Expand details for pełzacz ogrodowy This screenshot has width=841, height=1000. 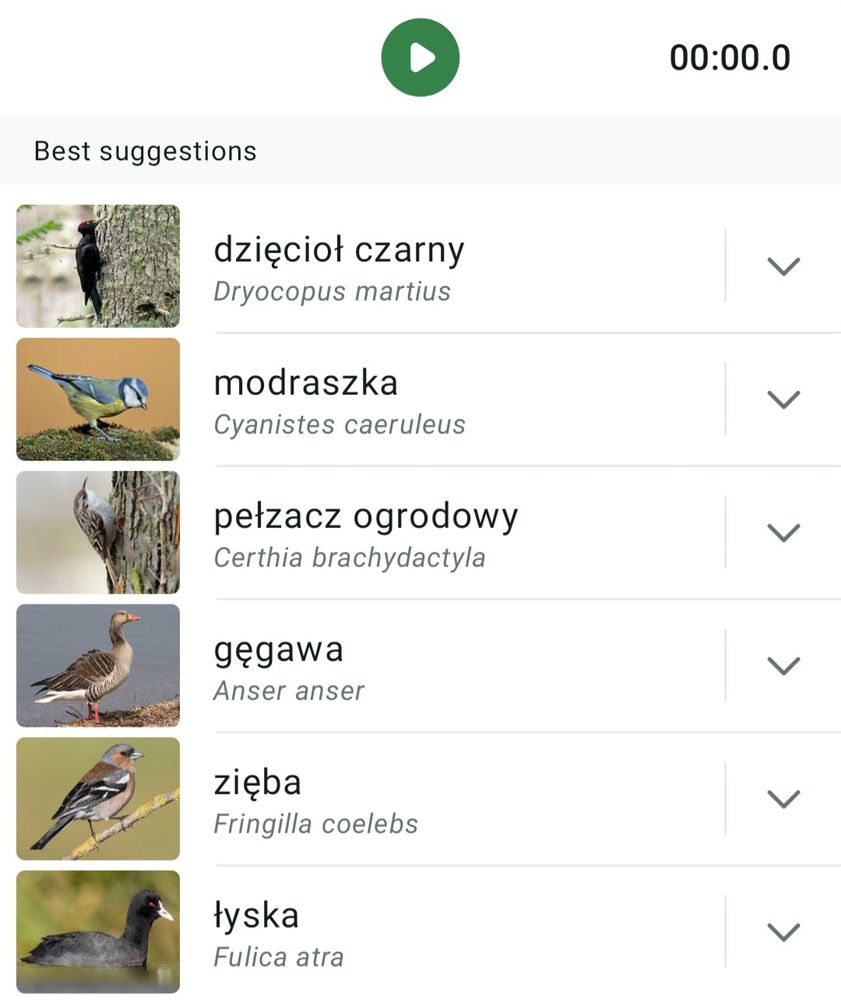click(783, 532)
